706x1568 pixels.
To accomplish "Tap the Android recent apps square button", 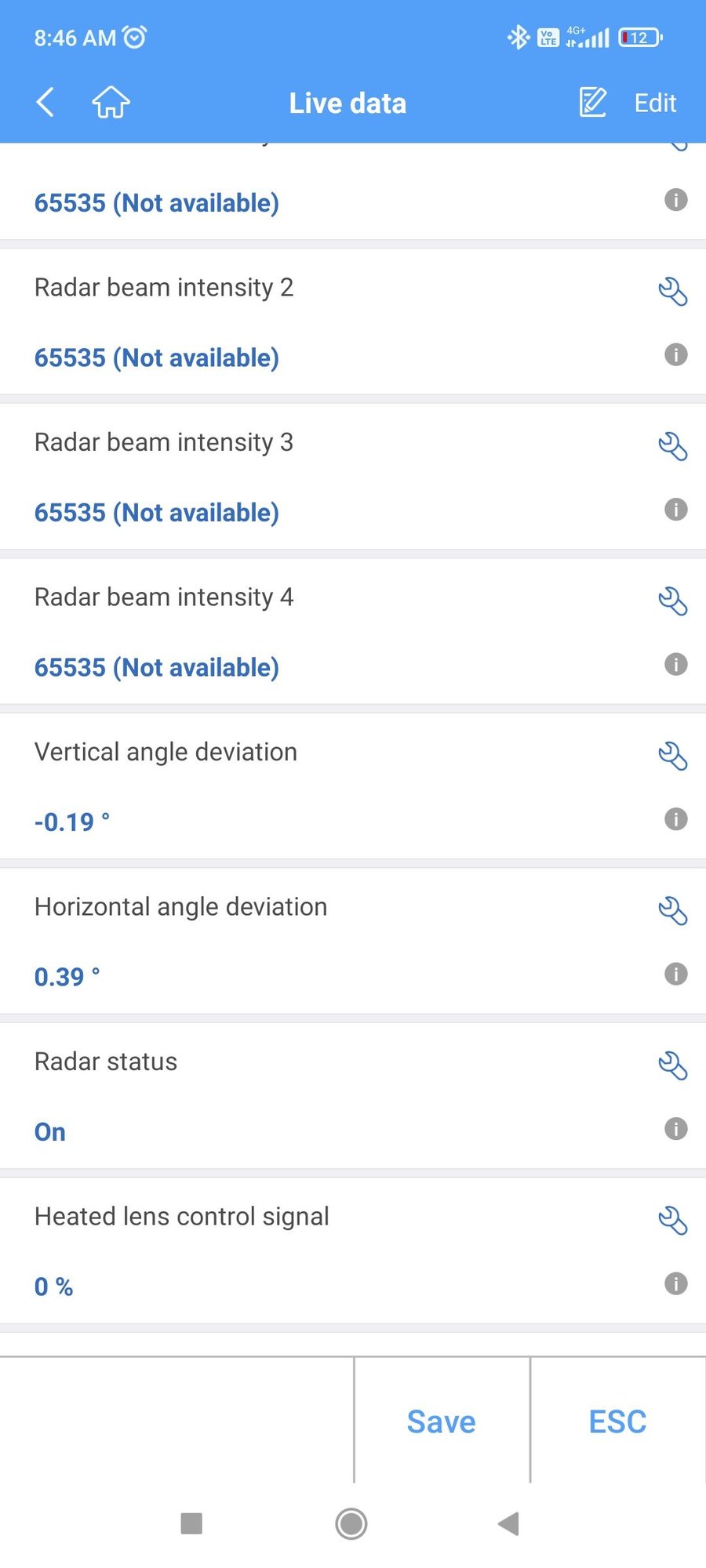I will 191,1523.
